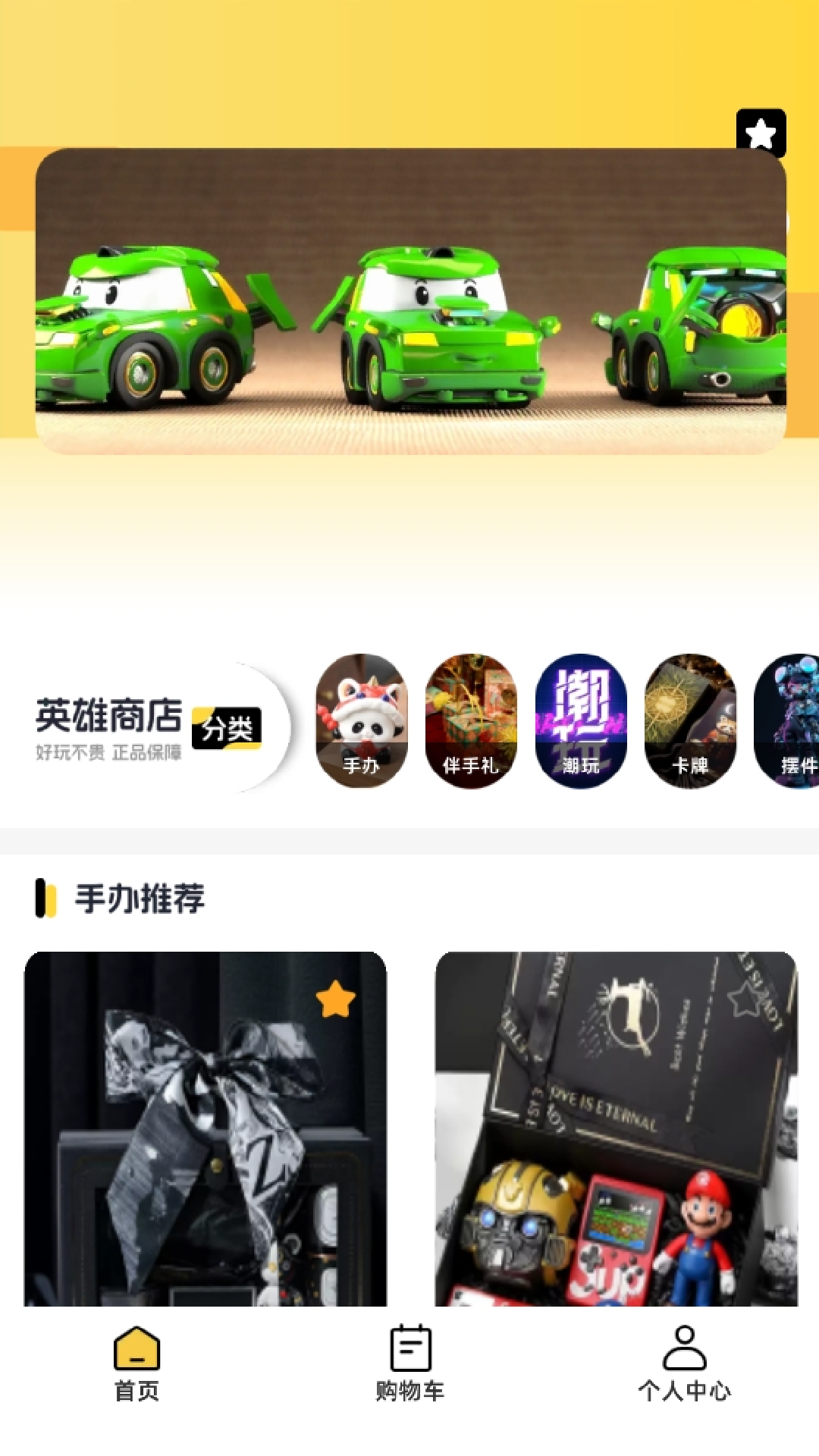Select the 潮玩 category icon
819x1456 pixels.
581,720
